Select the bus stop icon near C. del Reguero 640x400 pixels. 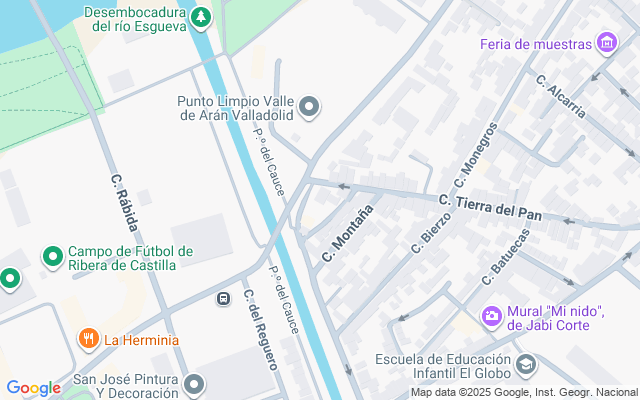[x=224, y=299]
